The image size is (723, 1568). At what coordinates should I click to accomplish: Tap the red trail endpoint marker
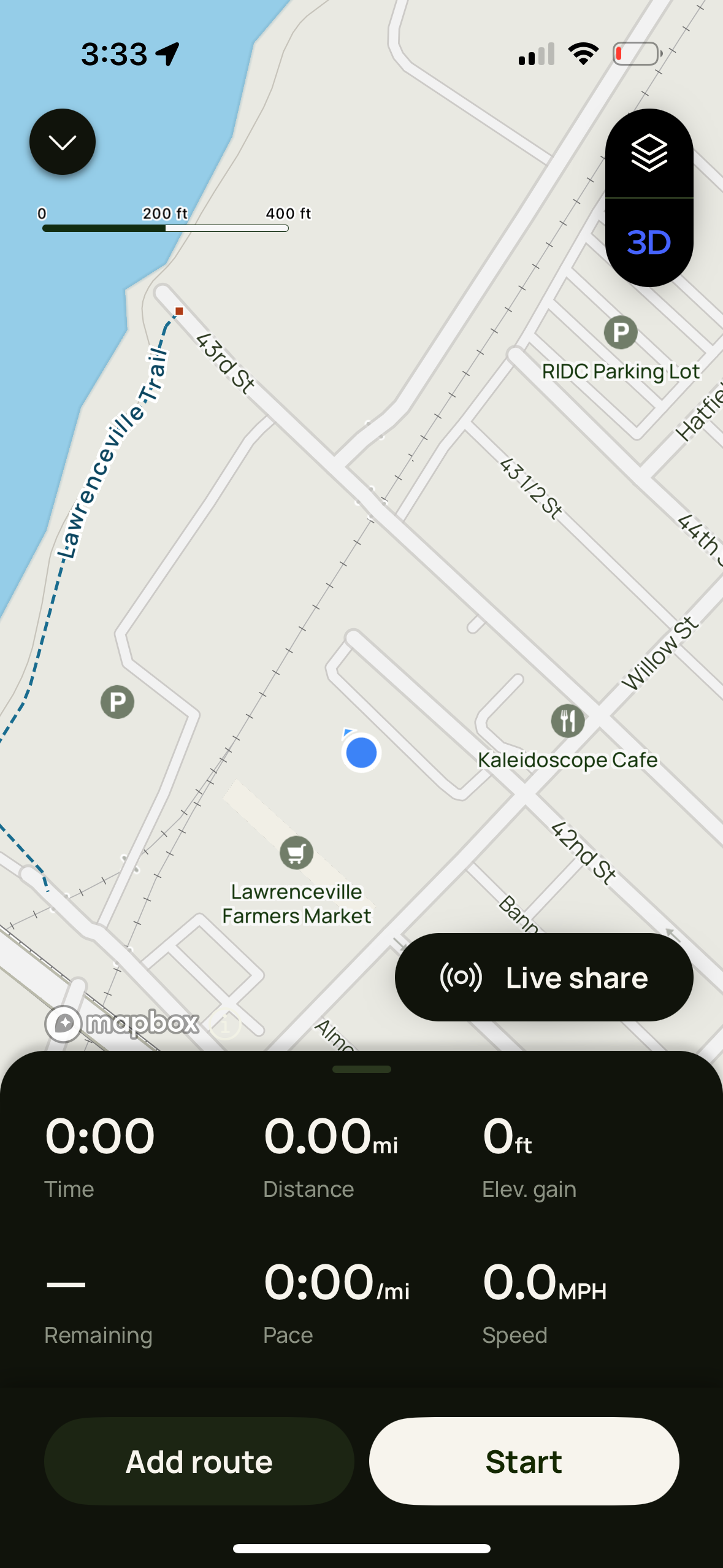pos(179,312)
